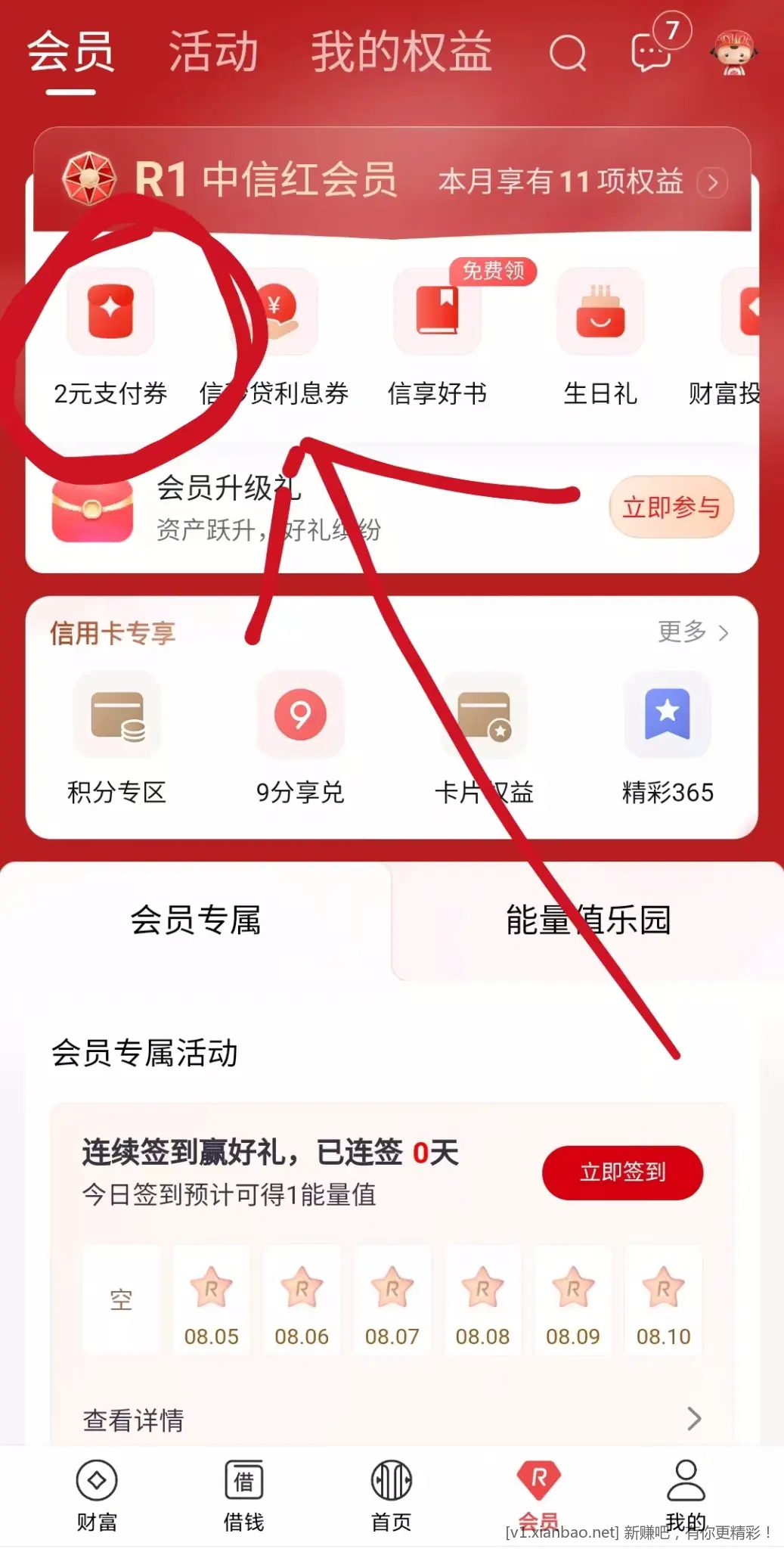Switch to the 活动 top tab

(x=213, y=52)
